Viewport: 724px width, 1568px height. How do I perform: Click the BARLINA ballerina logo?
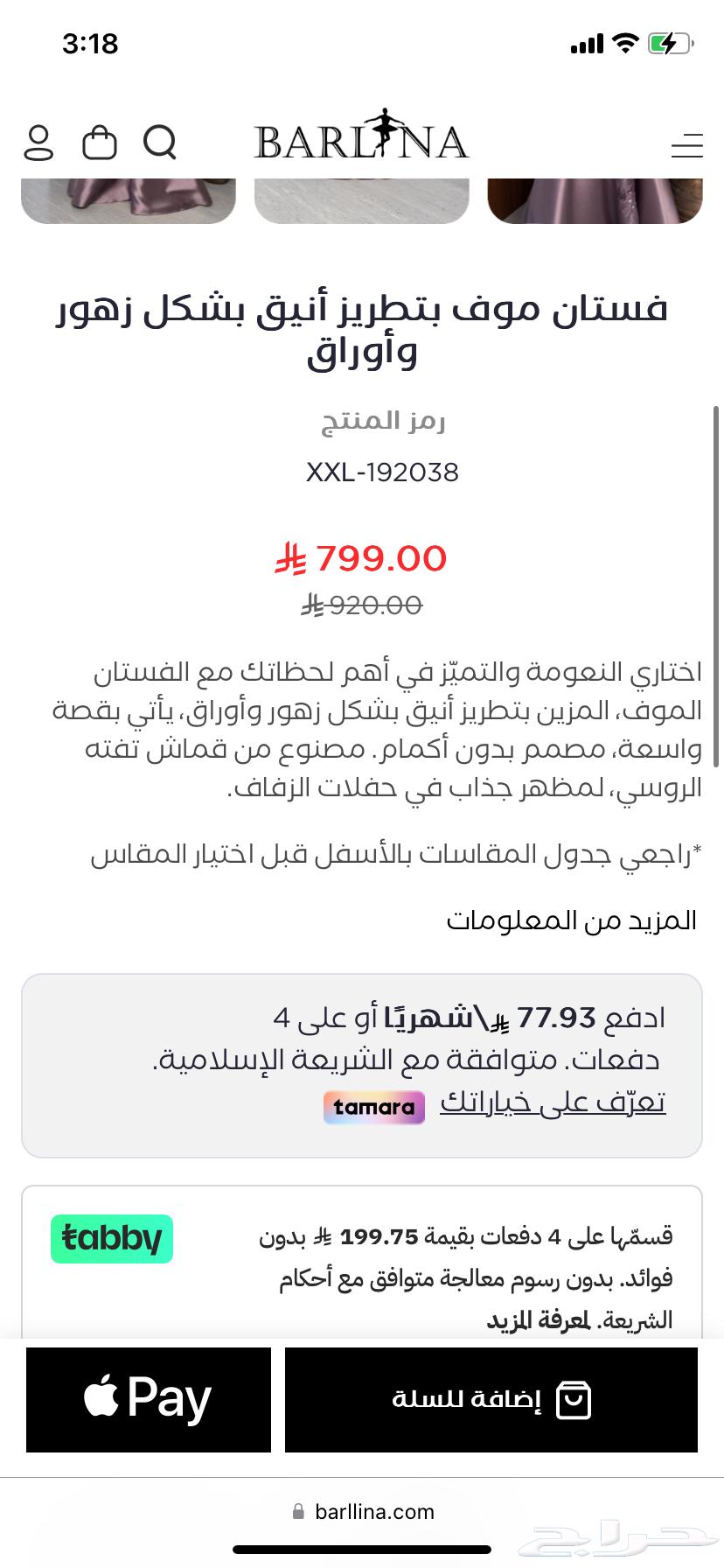pos(361,137)
